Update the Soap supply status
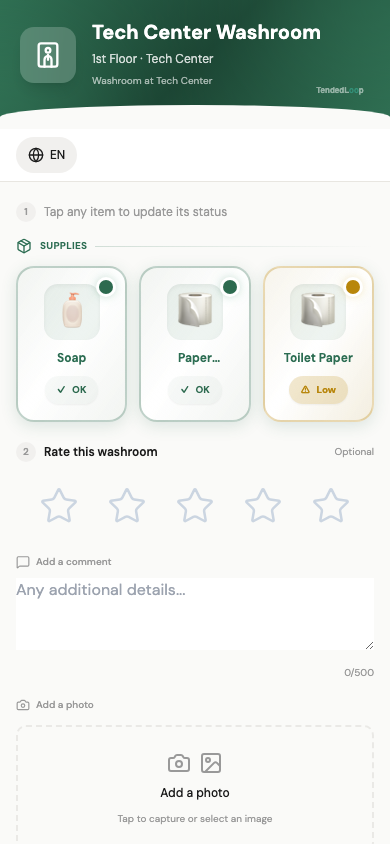 (x=72, y=344)
